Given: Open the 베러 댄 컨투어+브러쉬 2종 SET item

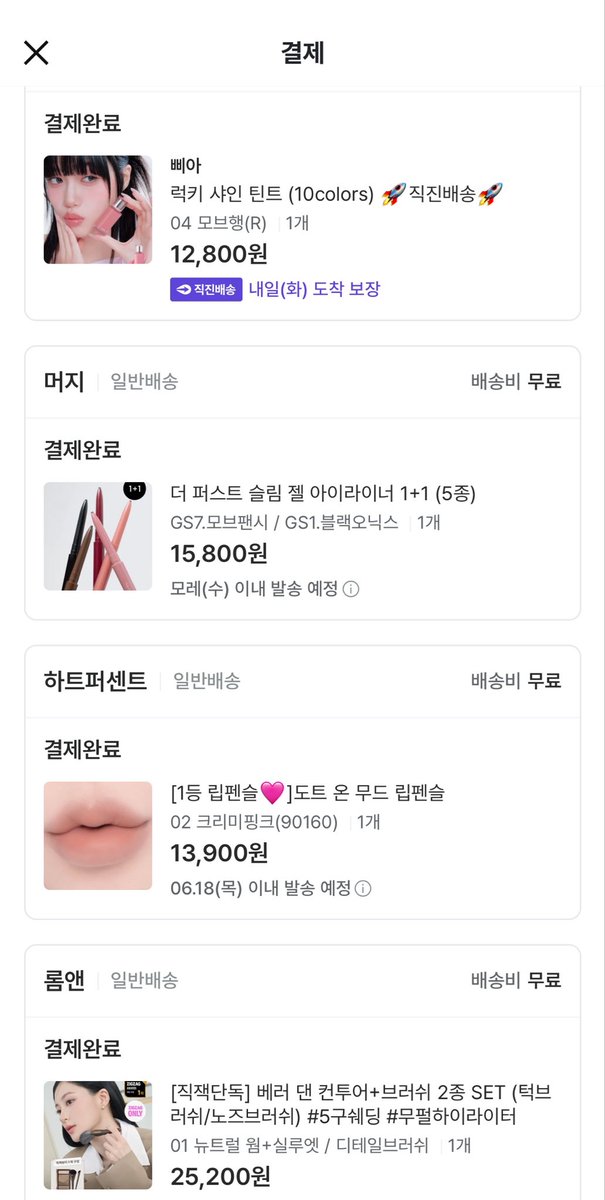Looking at the screenshot, I should pos(361,1103).
